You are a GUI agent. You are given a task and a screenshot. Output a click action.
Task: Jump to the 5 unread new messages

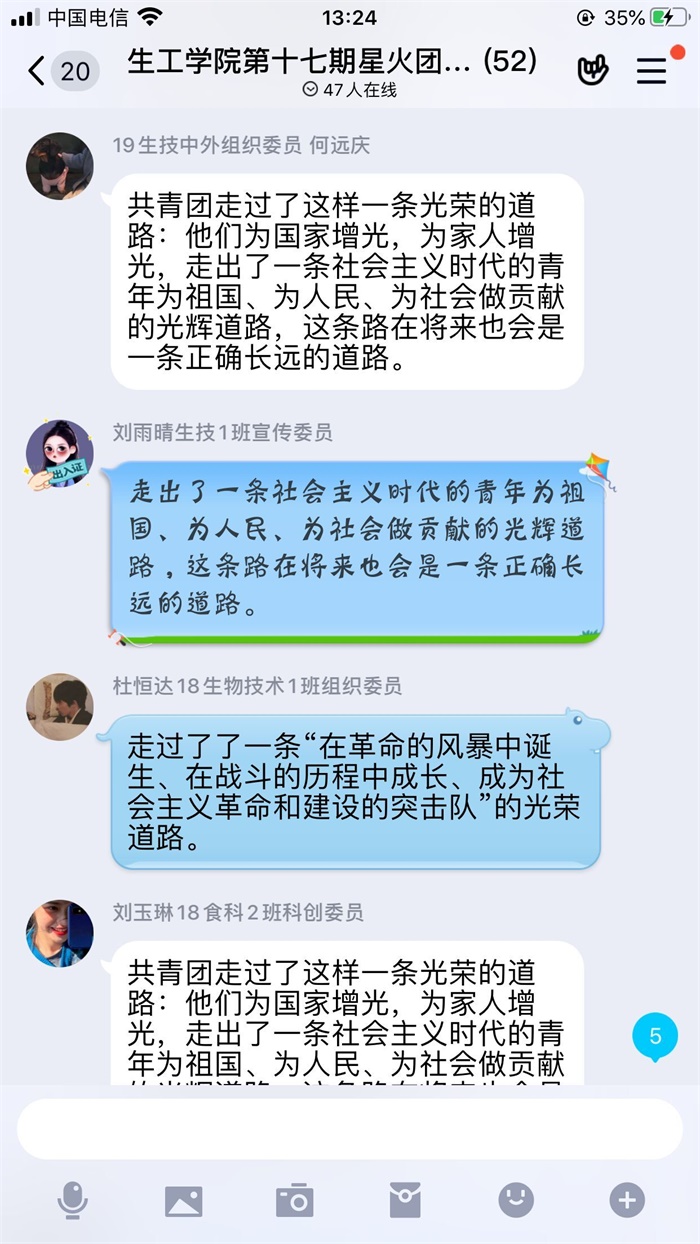tap(655, 1037)
